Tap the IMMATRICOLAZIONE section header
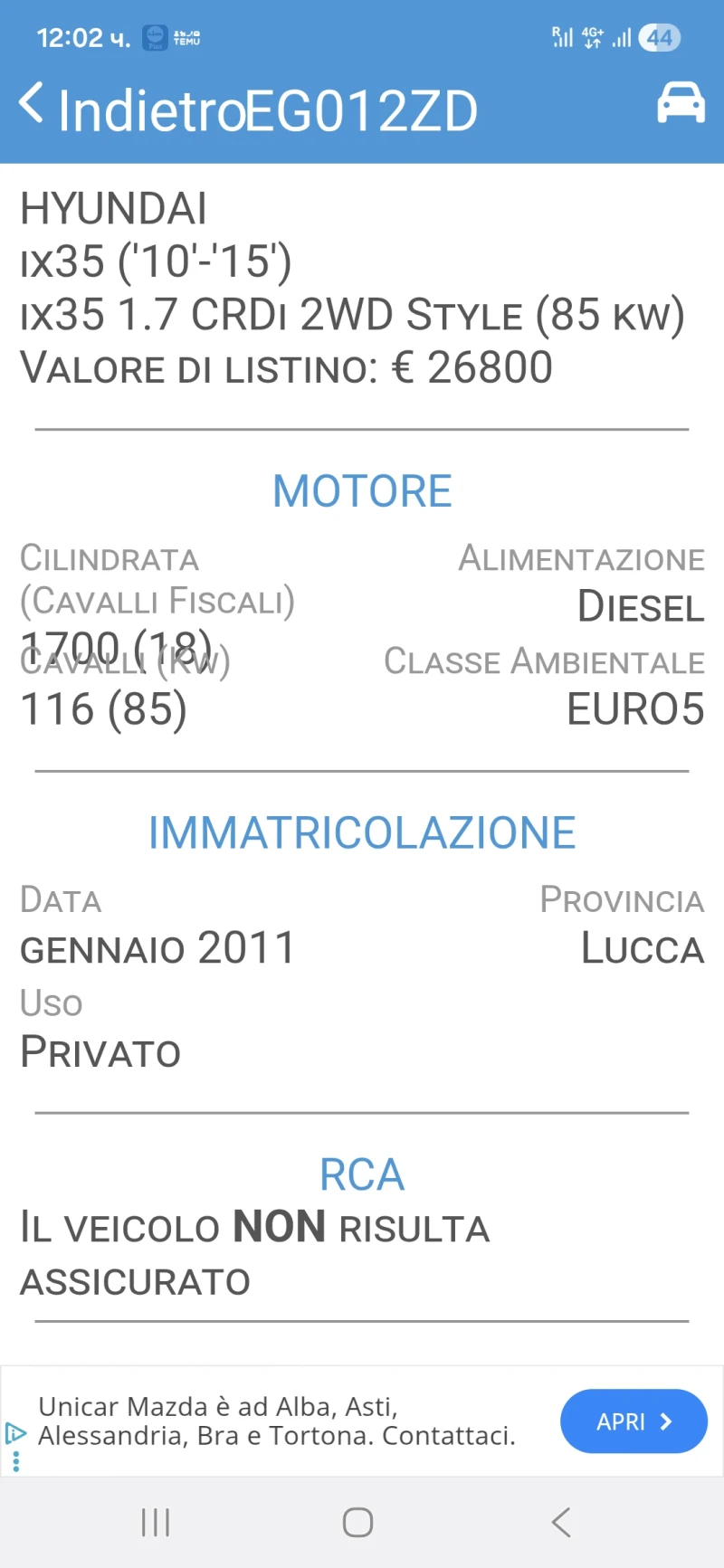 tap(361, 832)
